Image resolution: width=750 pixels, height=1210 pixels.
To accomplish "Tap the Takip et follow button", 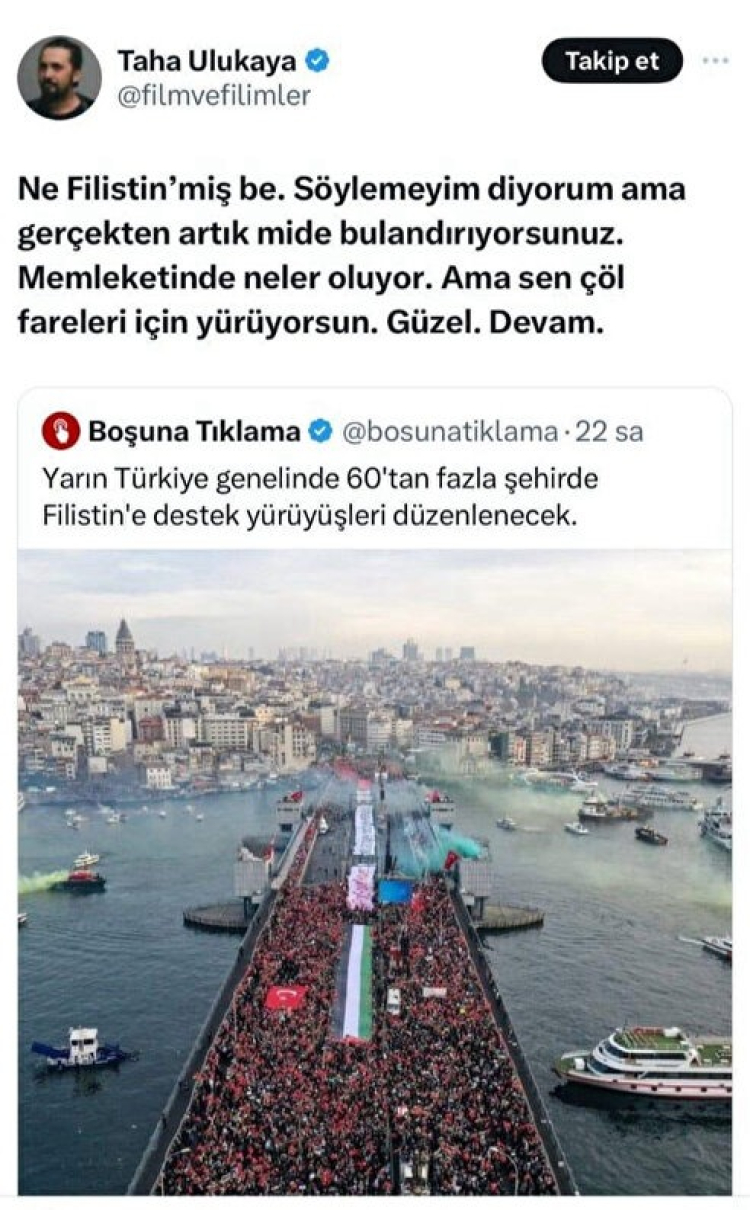I will click(x=612, y=61).
